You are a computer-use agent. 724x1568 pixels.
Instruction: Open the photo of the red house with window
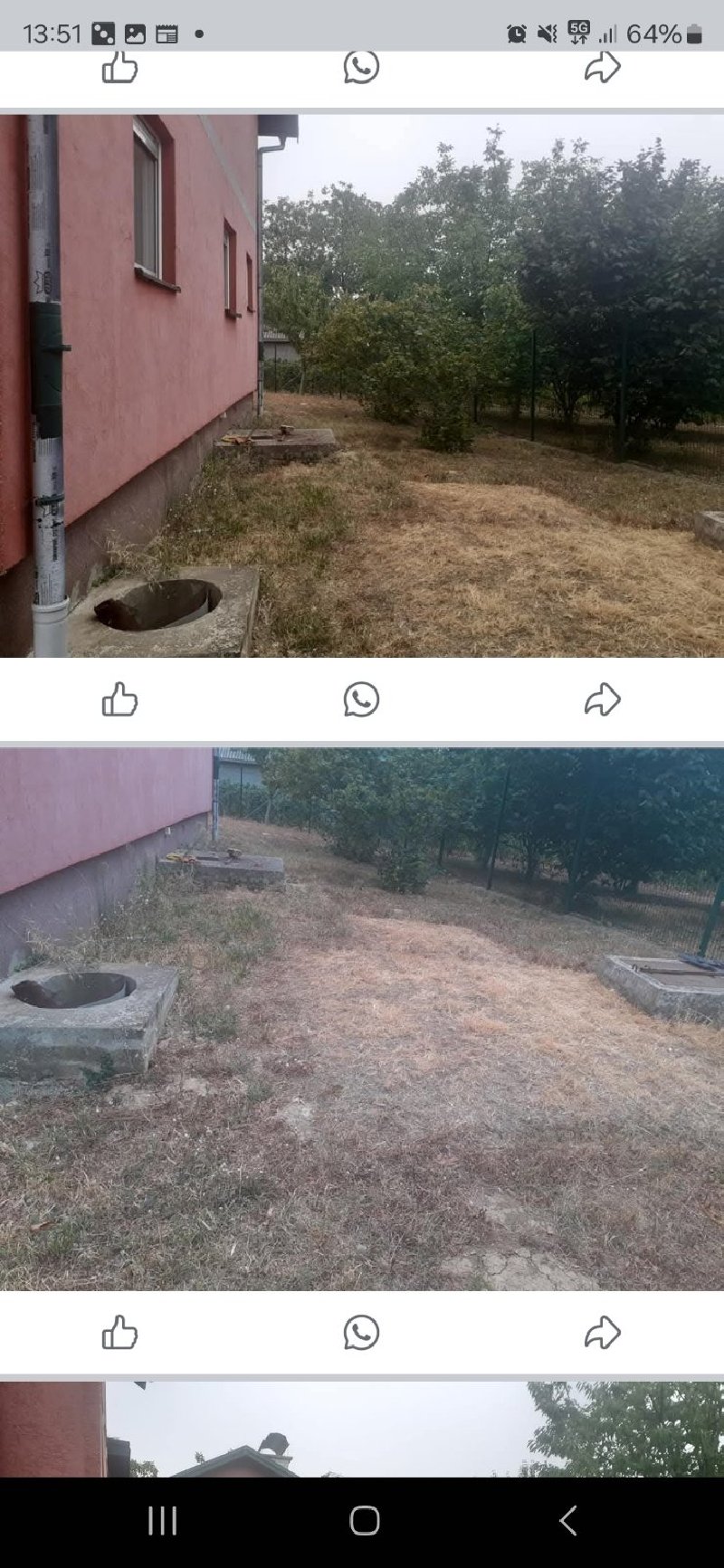point(362,385)
